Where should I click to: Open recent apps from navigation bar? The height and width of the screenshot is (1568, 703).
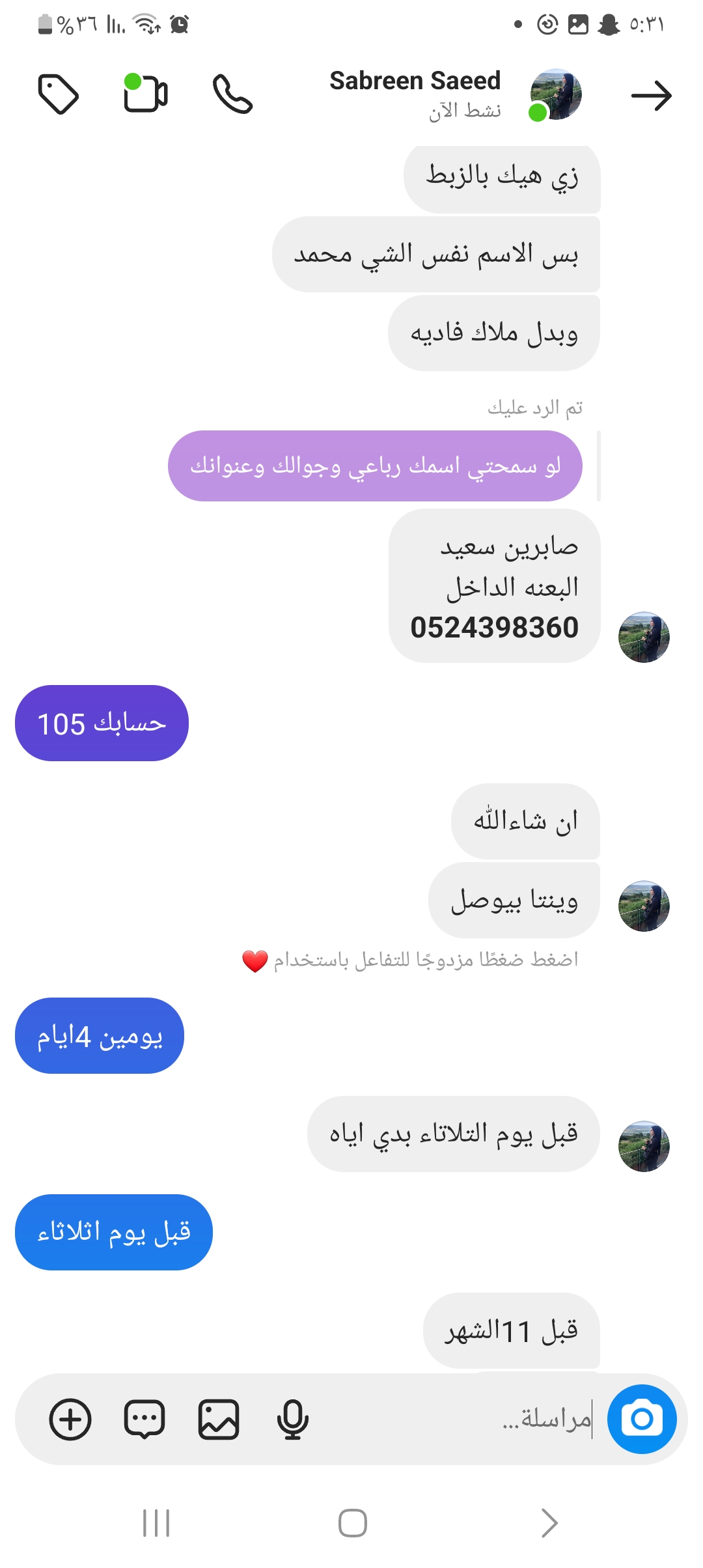tap(156, 1523)
